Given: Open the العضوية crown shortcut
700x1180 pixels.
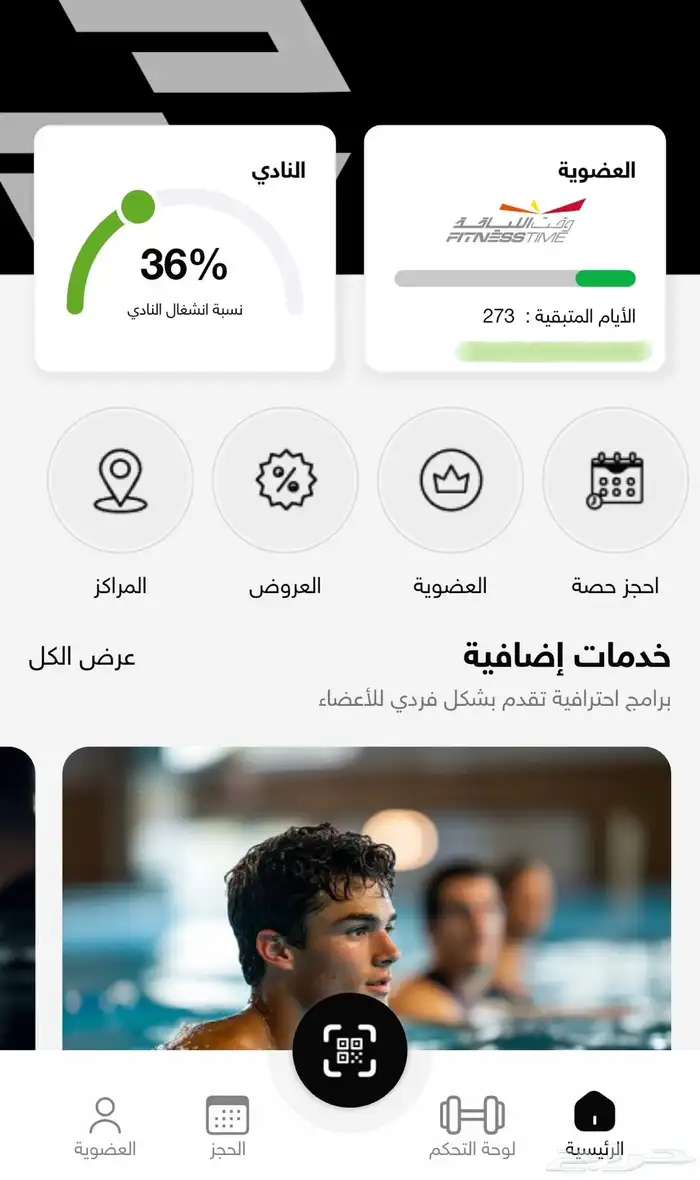Looking at the screenshot, I should [450, 481].
